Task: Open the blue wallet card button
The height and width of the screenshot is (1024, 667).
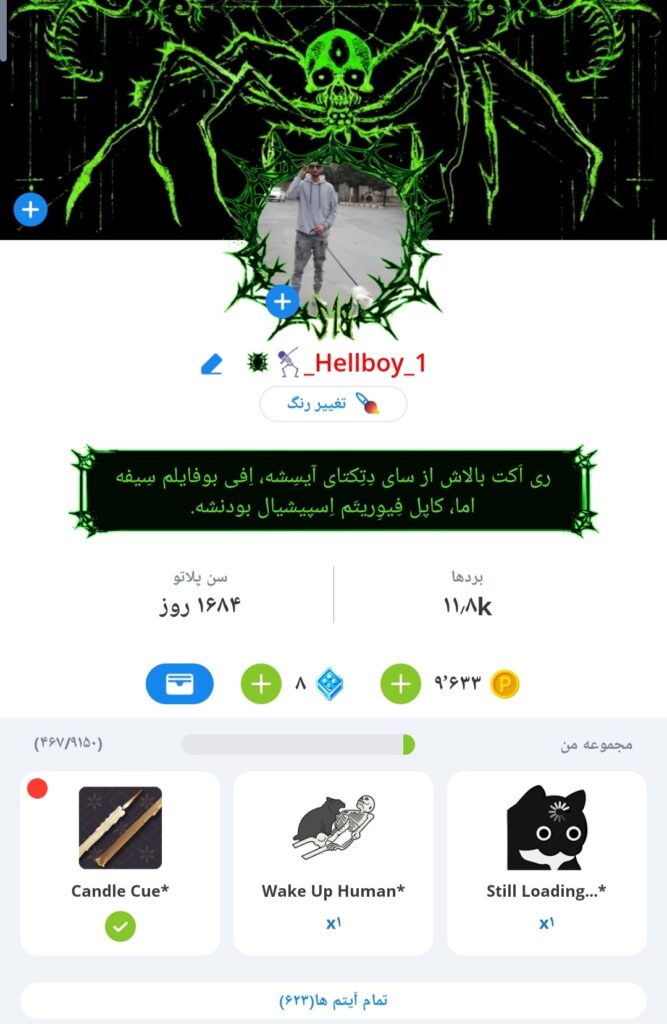Action: pyautogui.click(x=180, y=684)
